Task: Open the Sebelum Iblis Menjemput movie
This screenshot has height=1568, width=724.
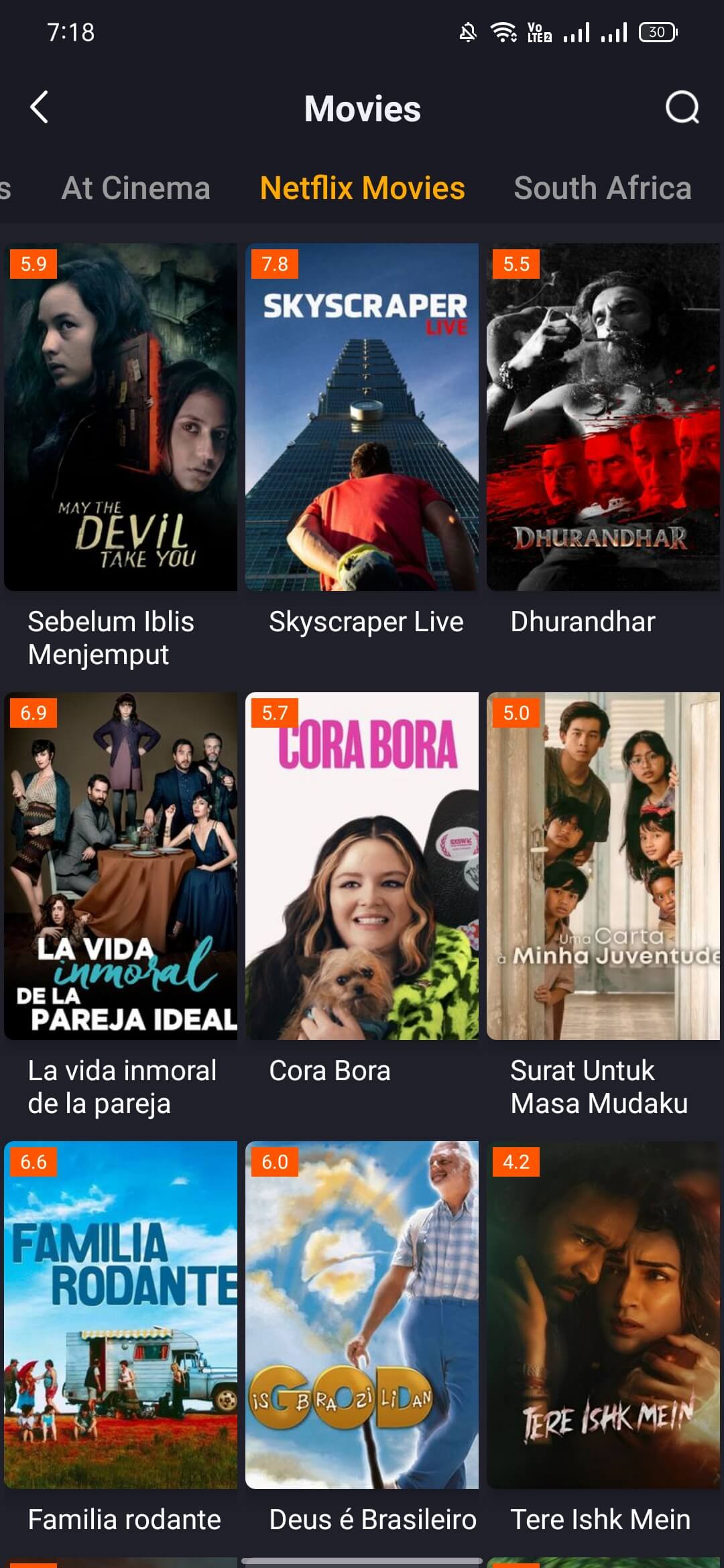Action: point(121,417)
